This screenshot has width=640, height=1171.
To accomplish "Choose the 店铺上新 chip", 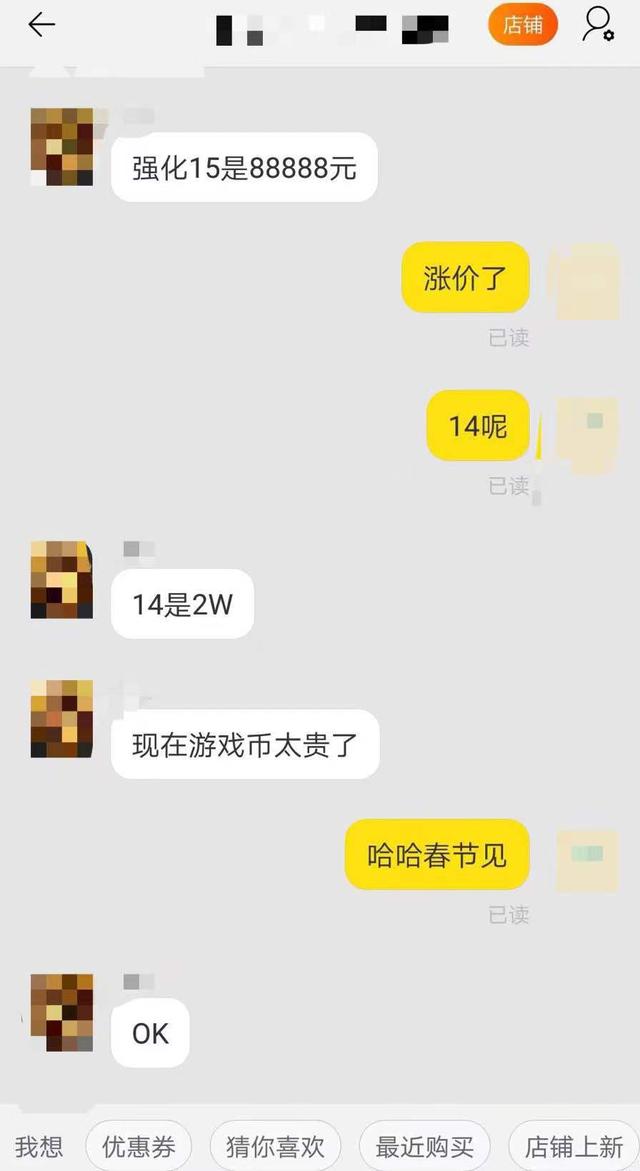I will (x=574, y=1146).
